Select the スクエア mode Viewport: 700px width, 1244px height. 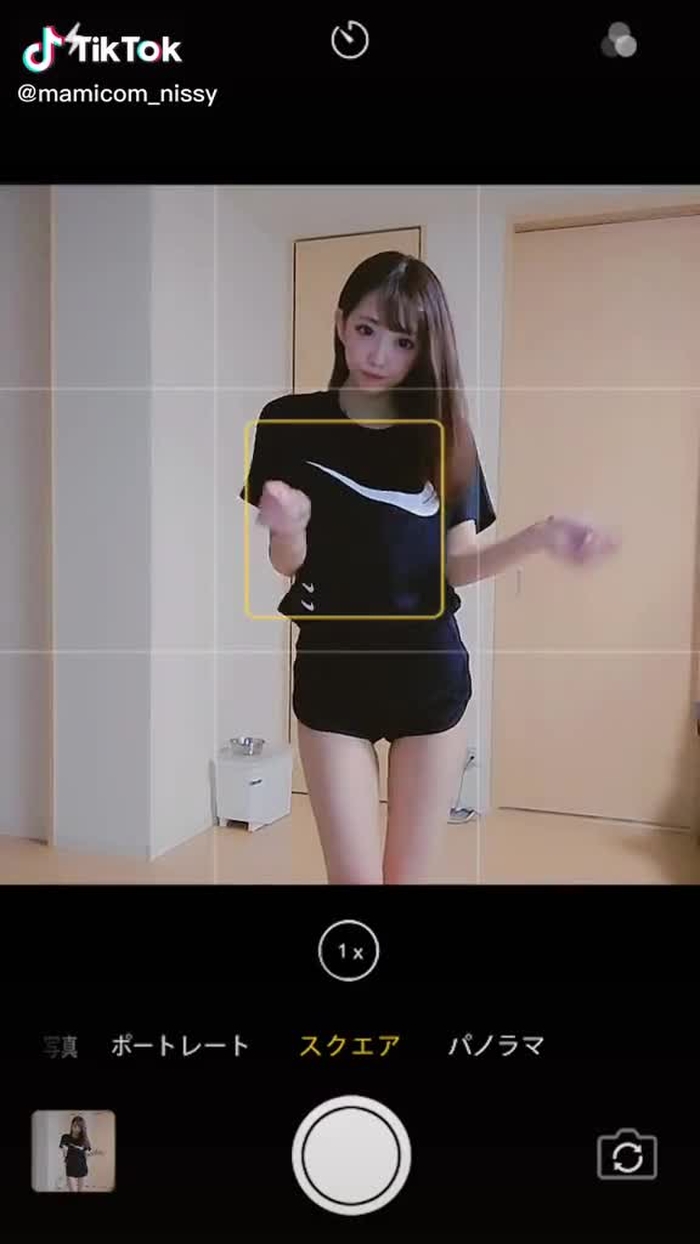(x=350, y=1046)
